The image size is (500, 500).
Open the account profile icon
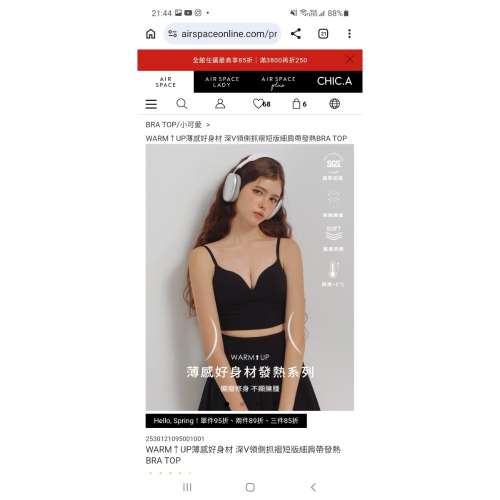(220, 104)
